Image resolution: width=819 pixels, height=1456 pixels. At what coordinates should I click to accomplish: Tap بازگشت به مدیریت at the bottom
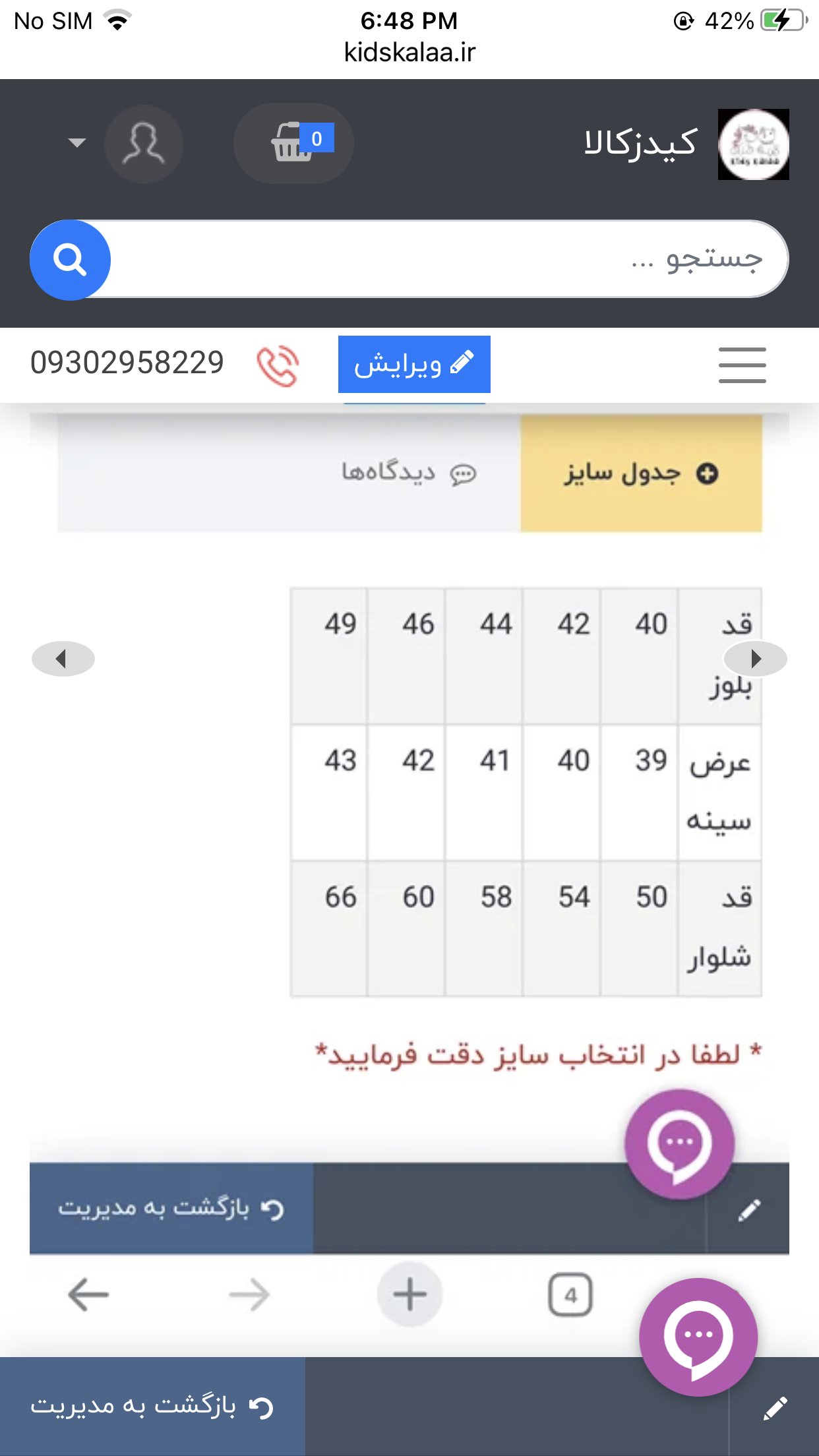pos(152,1407)
